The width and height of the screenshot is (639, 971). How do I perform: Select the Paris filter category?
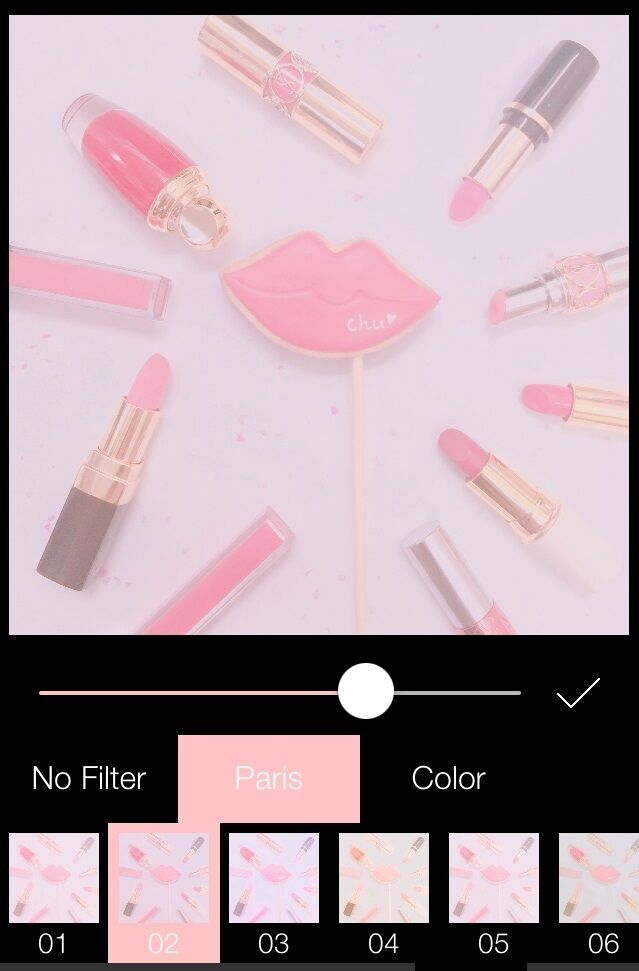pos(269,778)
